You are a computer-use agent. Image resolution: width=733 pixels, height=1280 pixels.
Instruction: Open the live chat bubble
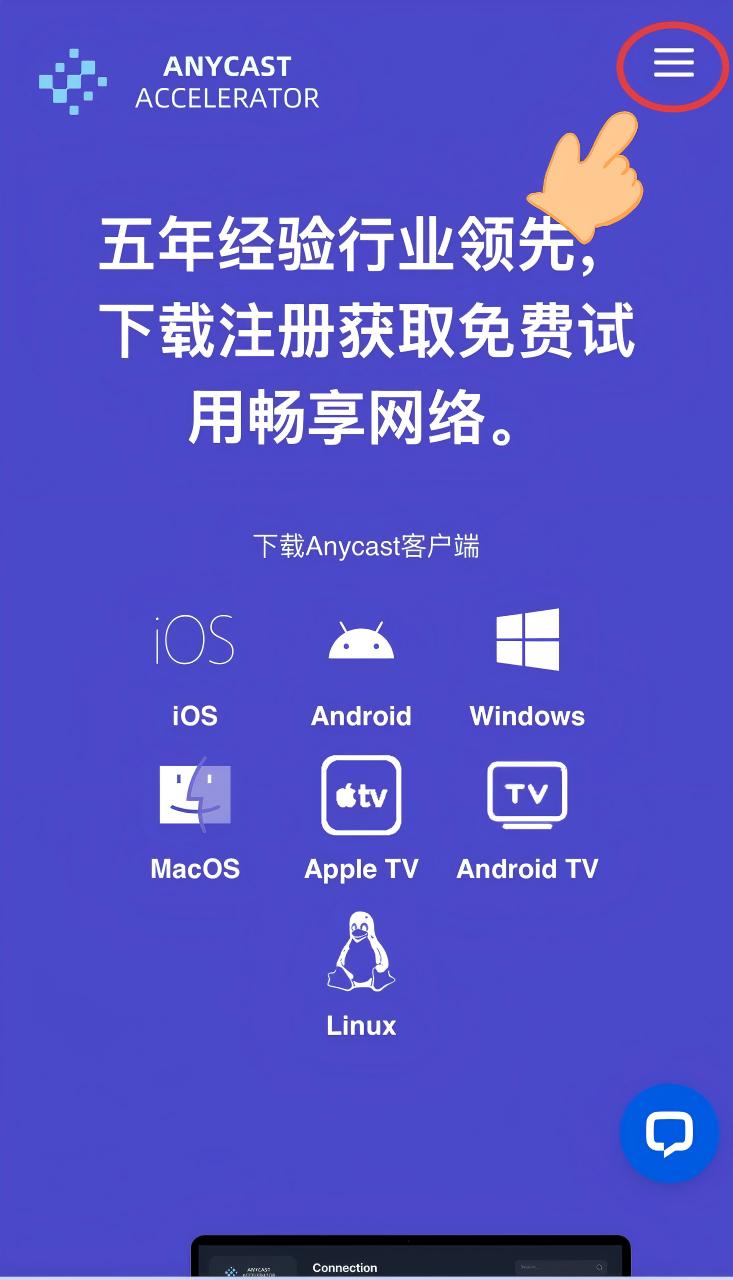(669, 1133)
